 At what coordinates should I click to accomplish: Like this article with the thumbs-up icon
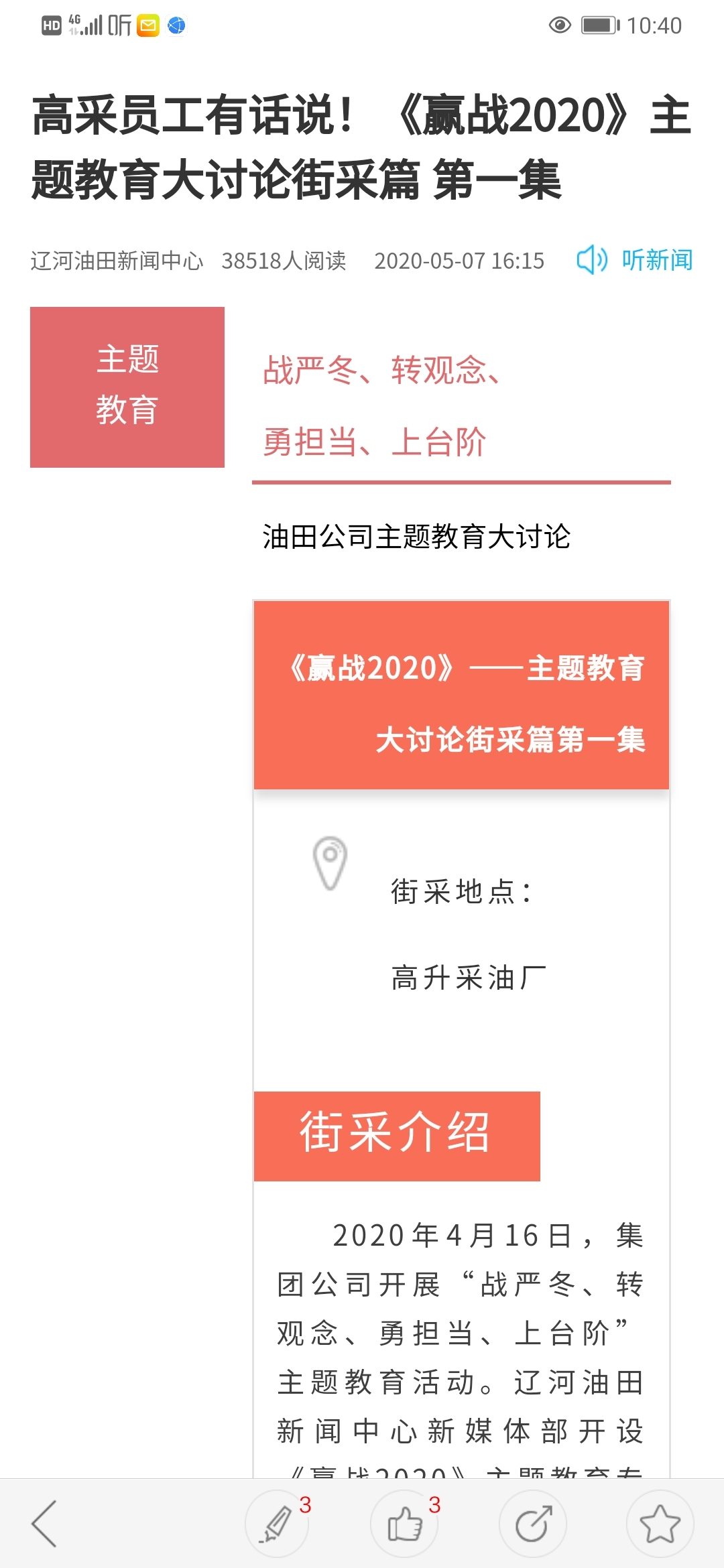(x=404, y=1524)
